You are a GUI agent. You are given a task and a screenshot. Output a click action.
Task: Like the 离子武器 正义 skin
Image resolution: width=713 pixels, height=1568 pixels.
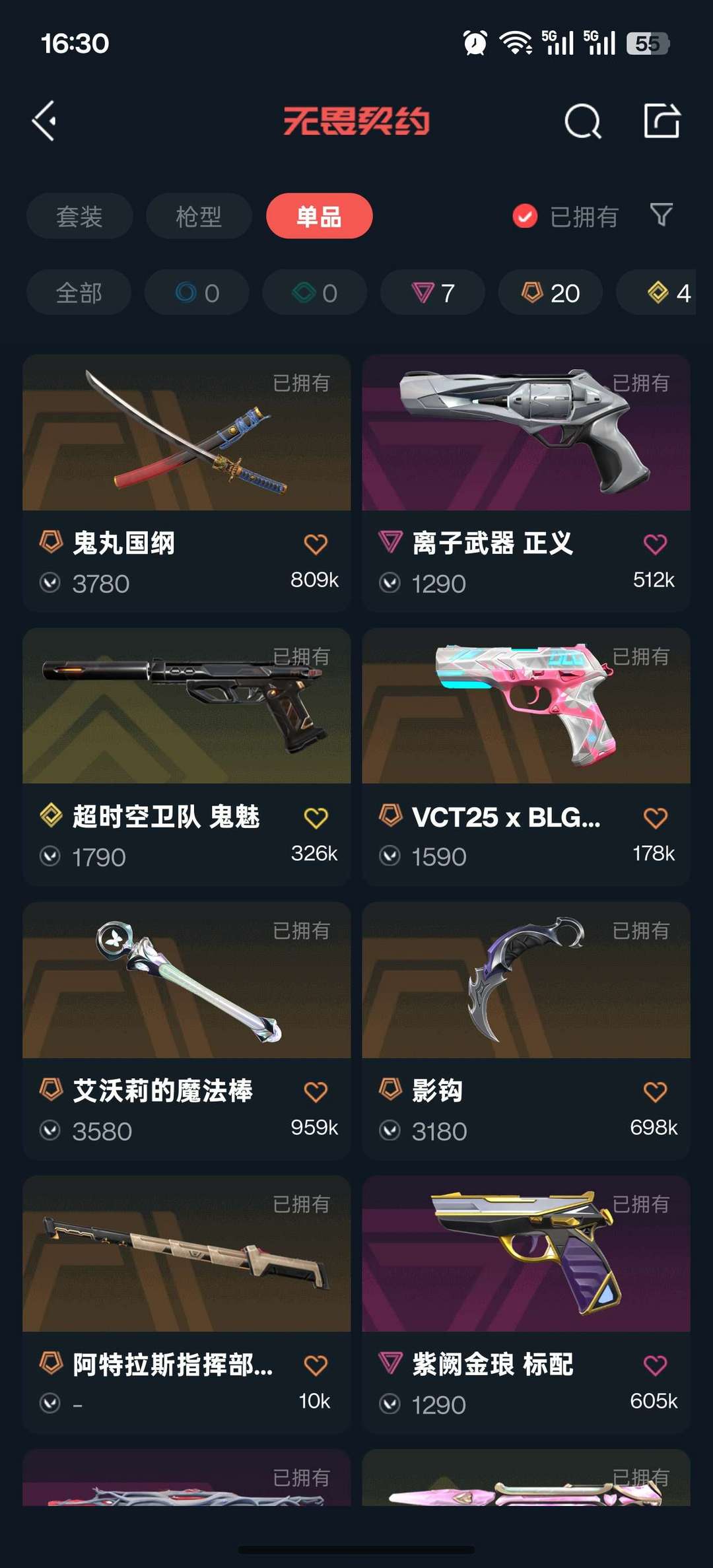point(655,544)
